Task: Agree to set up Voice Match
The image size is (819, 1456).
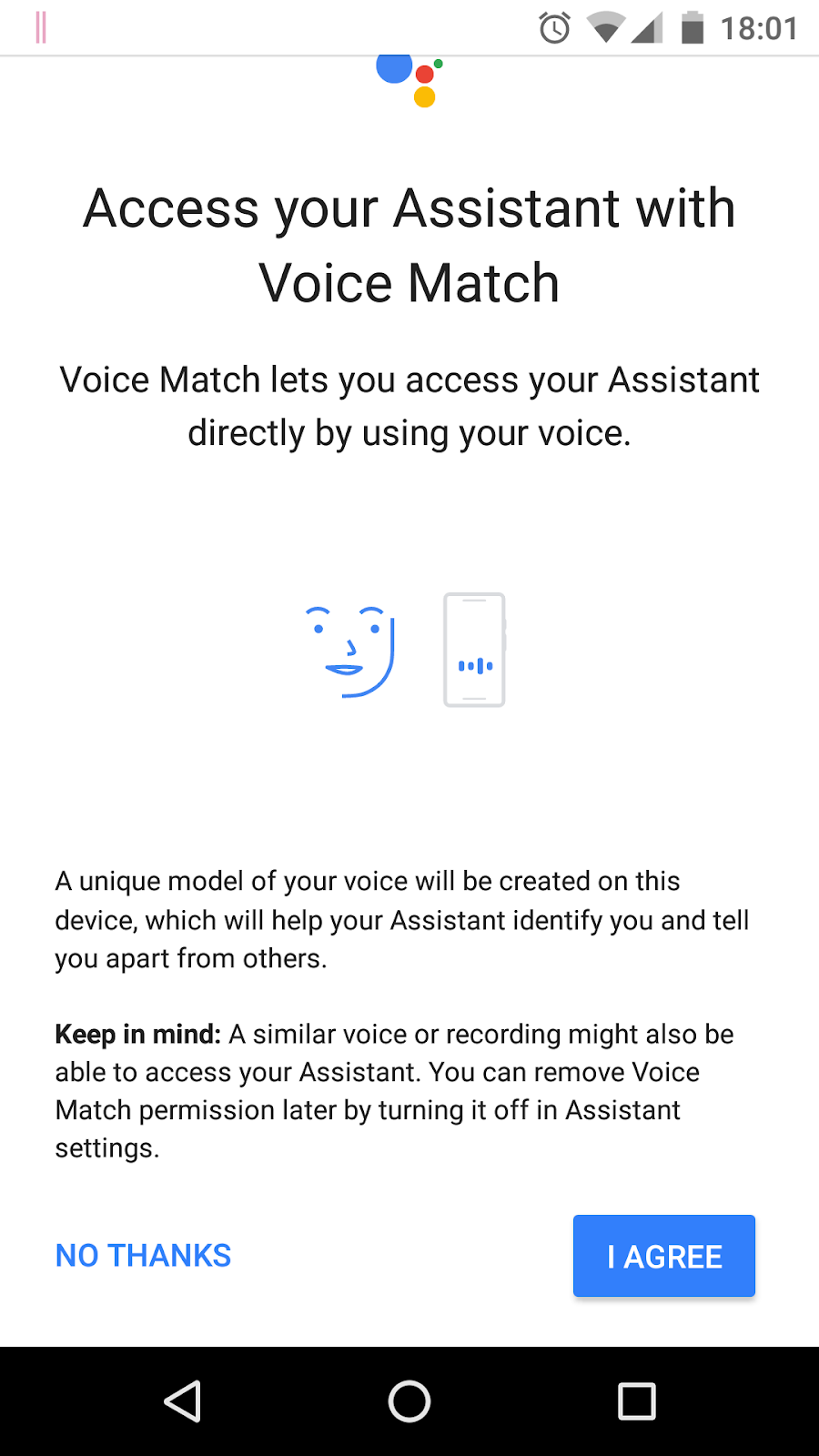Action: (x=663, y=1256)
